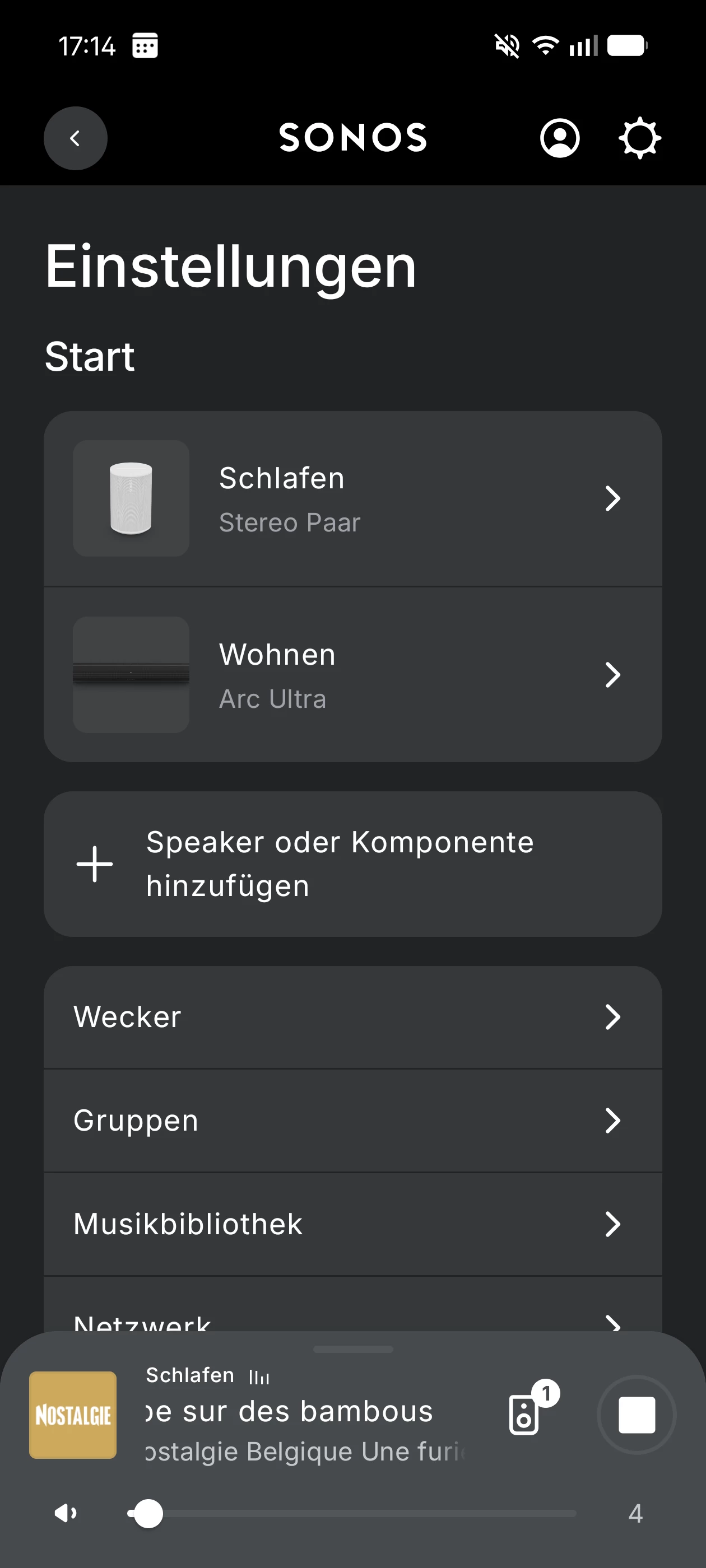Go back using the arrow button
Screen dimensions: 706x1568
click(x=76, y=138)
